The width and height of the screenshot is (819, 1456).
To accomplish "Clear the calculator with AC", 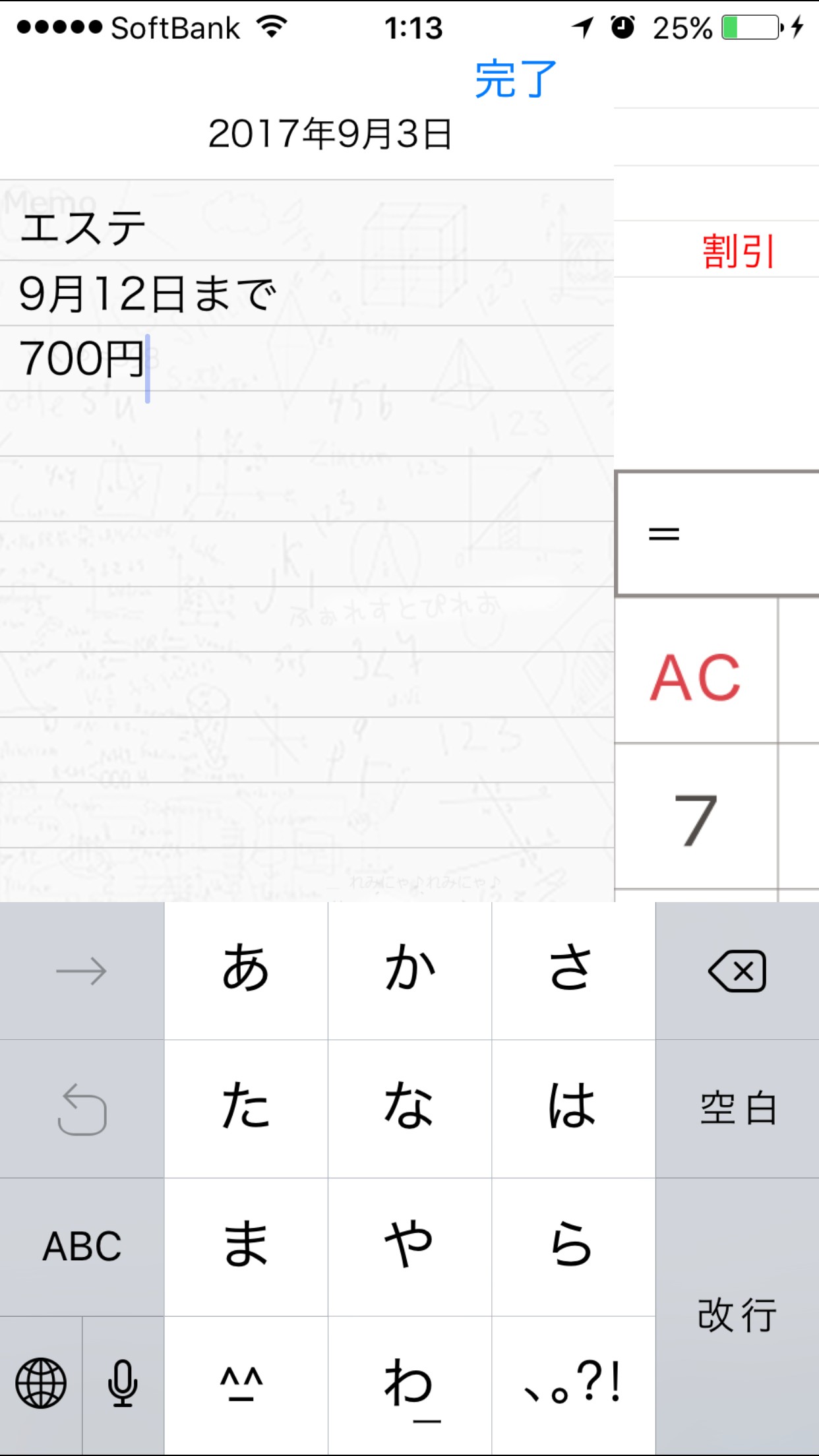I will point(696,677).
